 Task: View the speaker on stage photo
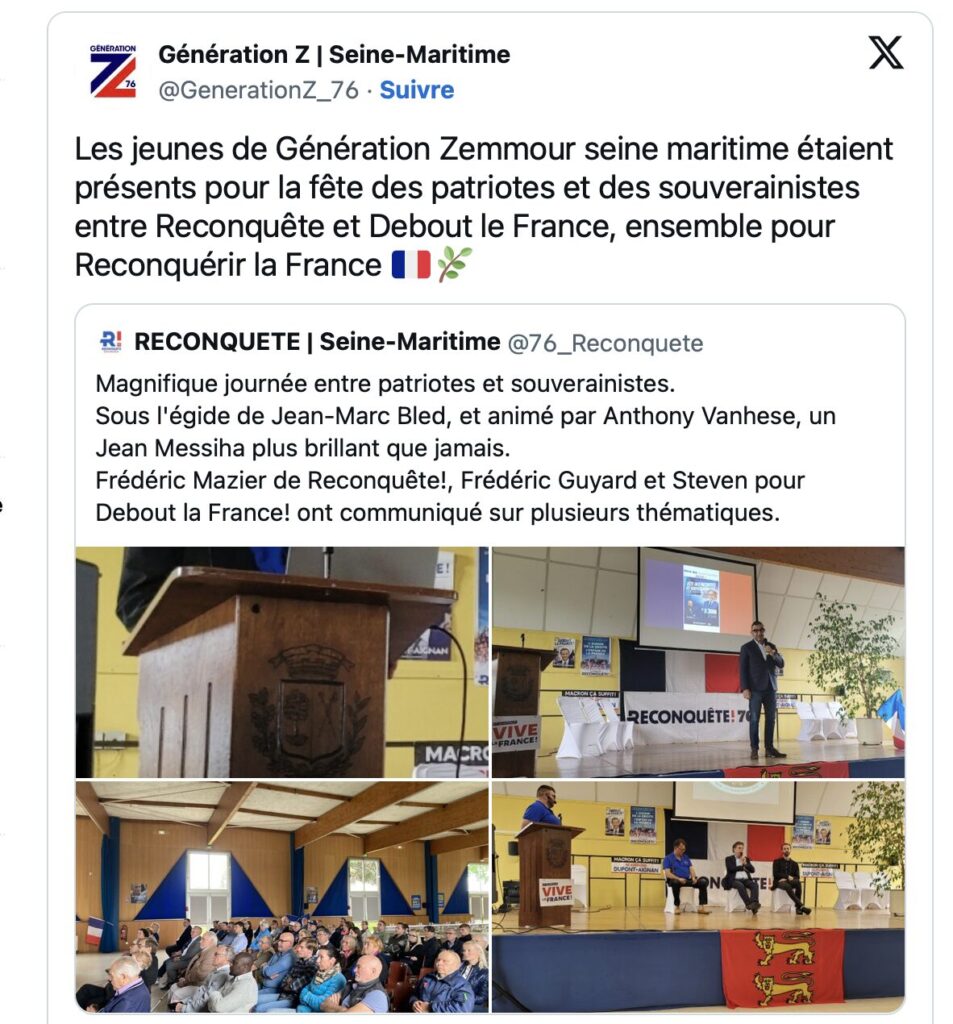[x=698, y=662]
